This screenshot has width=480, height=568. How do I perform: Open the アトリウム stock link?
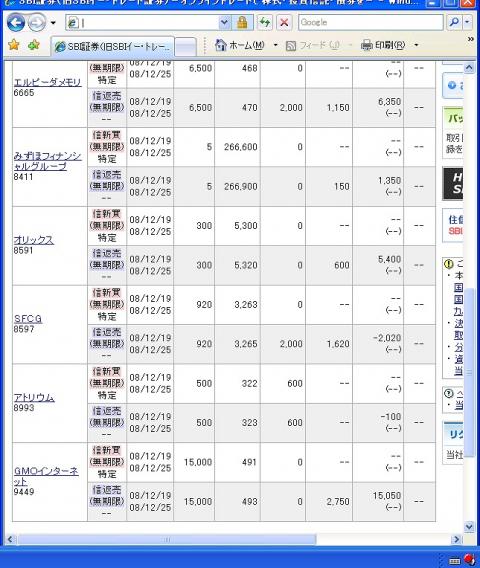click(34, 397)
